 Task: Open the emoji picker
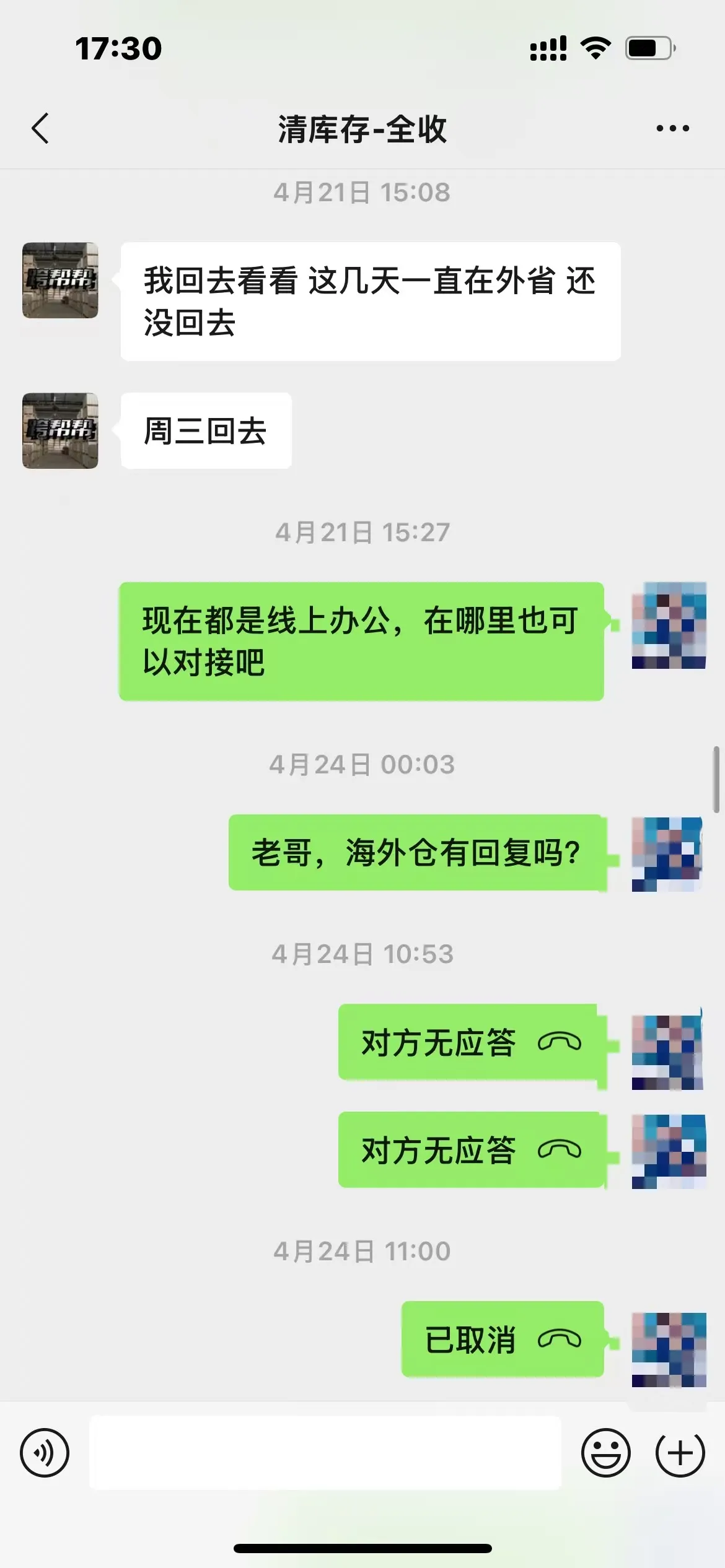click(x=606, y=1453)
